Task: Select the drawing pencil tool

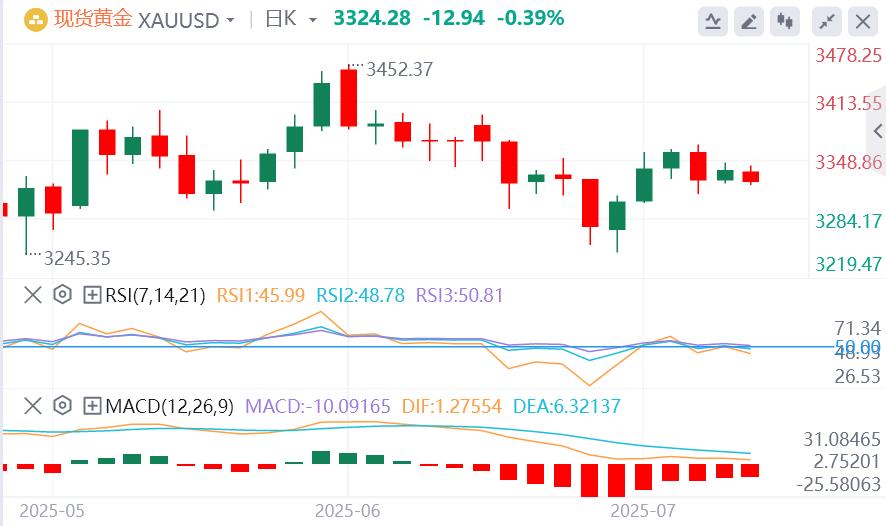Action: (748, 20)
